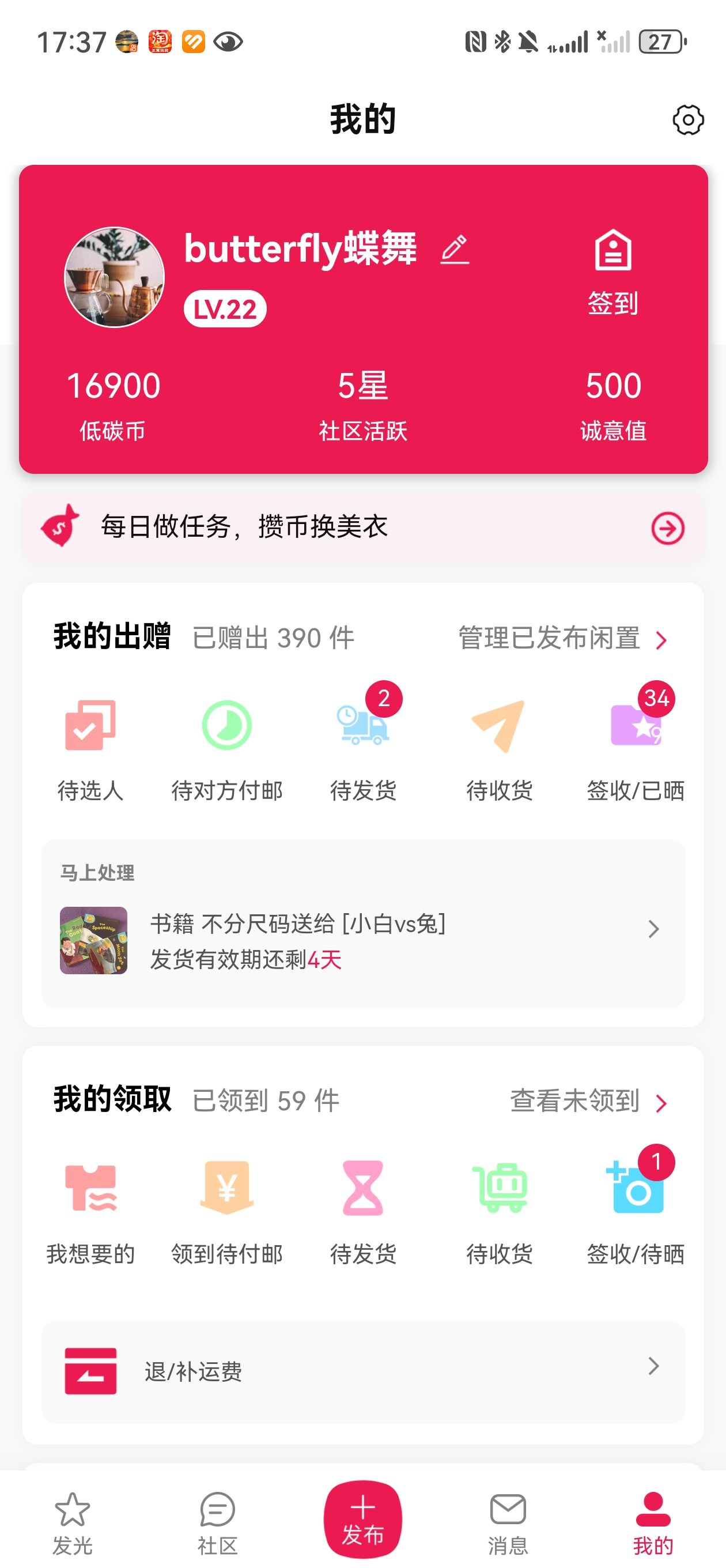The height and width of the screenshot is (1568, 726).
Task: Open 待选人 in 我的出赠
Action: [90, 750]
